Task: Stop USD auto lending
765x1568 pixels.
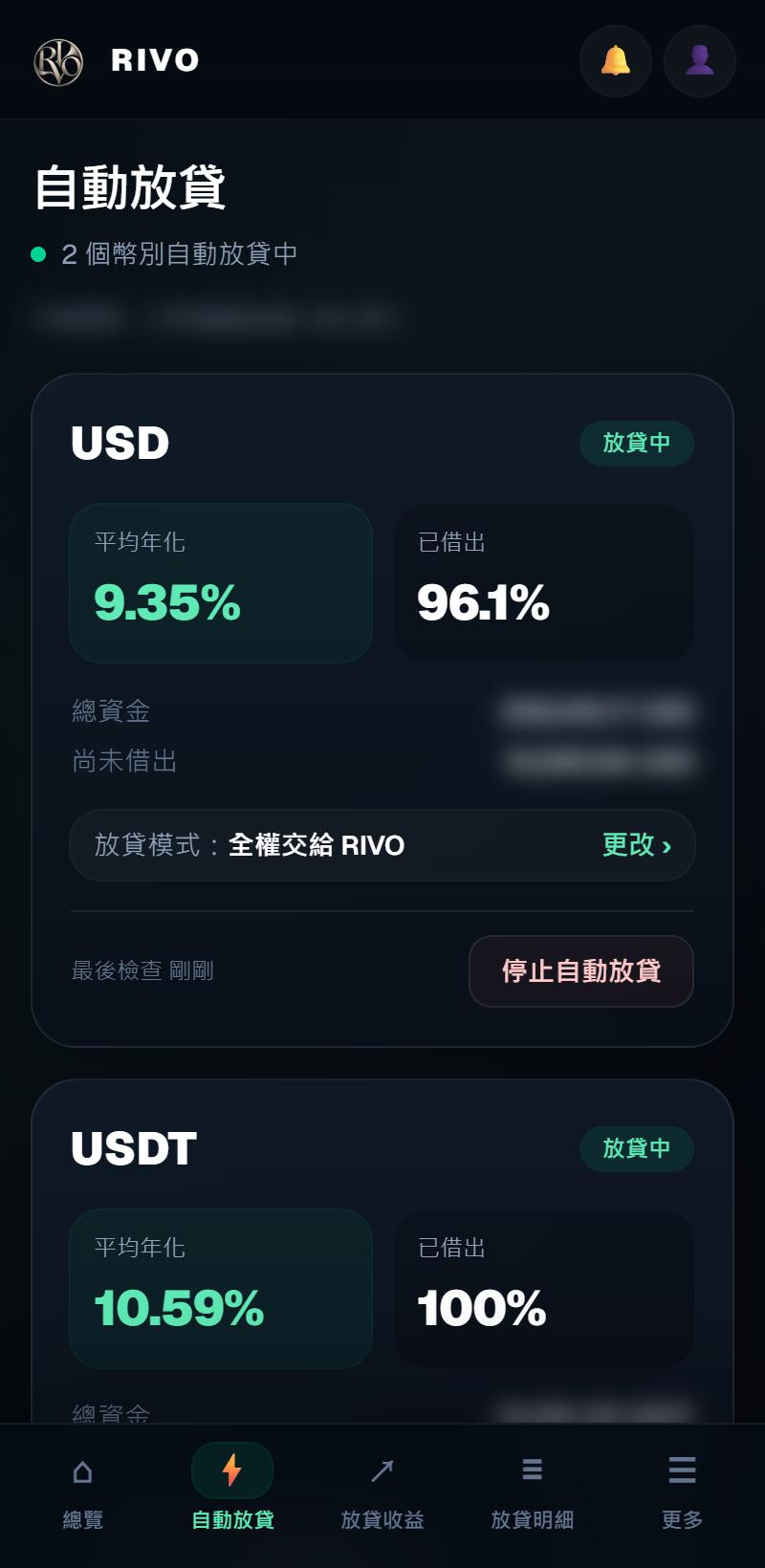Action: coord(581,971)
